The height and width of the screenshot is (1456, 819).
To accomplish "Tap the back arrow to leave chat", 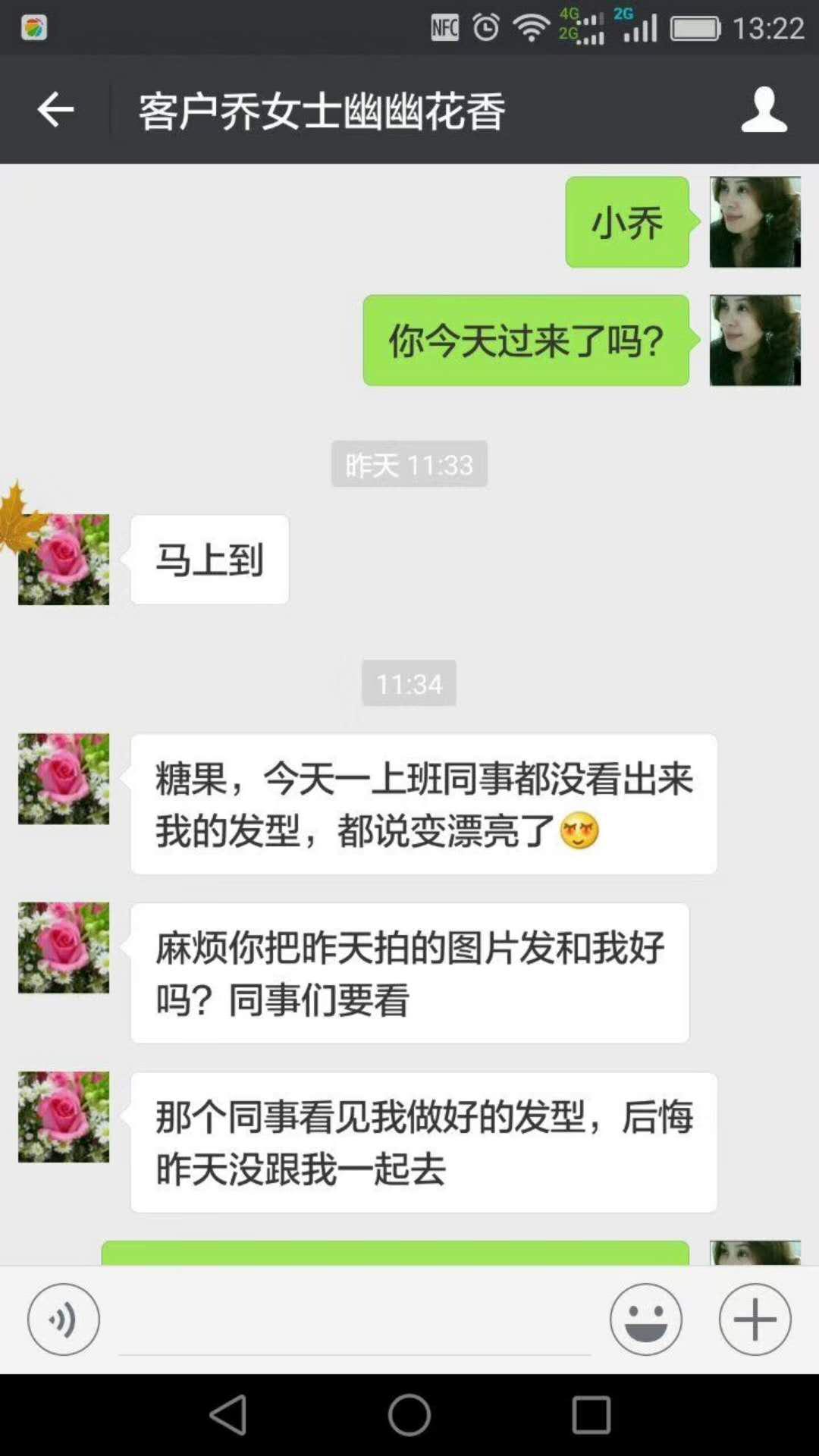I will click(x=53, y=108).
